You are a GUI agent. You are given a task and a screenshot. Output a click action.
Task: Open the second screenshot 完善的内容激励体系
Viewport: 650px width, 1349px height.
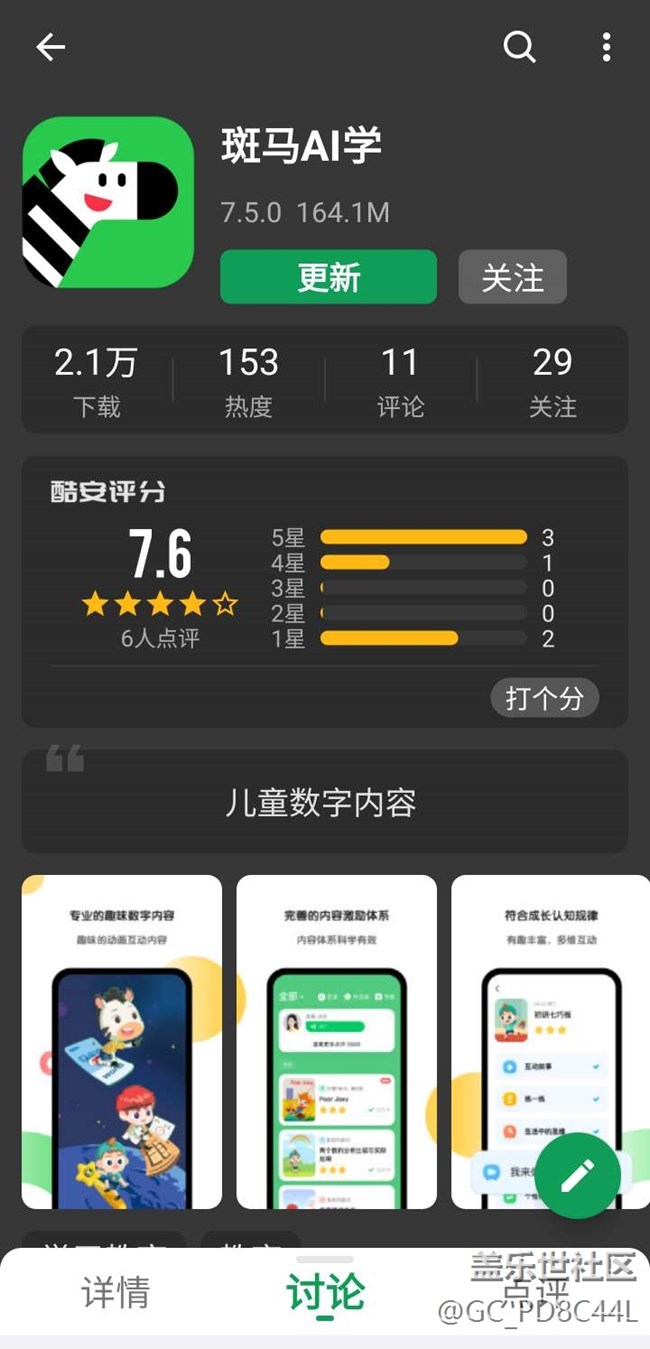(x=336, y=1042)
